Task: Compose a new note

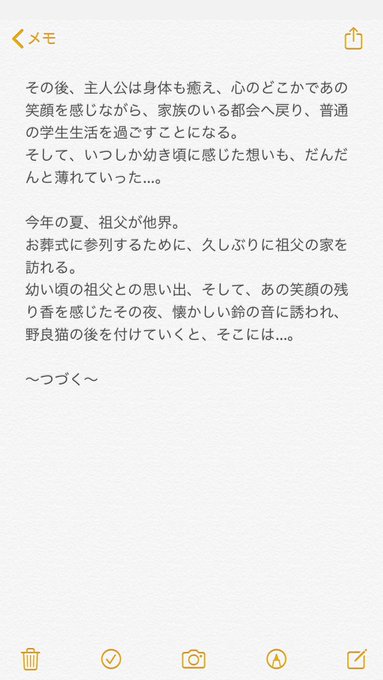Action: 357,659
